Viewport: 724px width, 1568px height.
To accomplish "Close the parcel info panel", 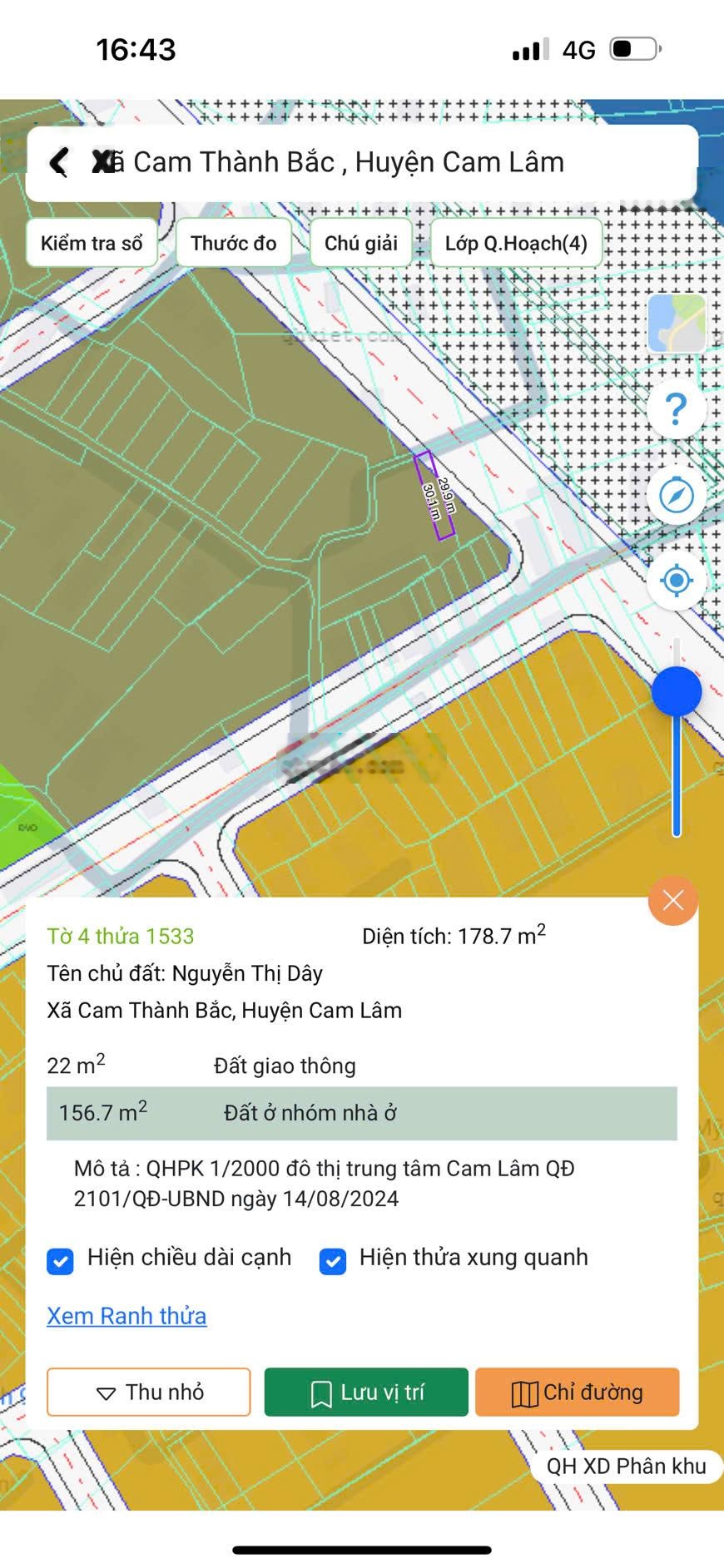I will pos(673,900).
